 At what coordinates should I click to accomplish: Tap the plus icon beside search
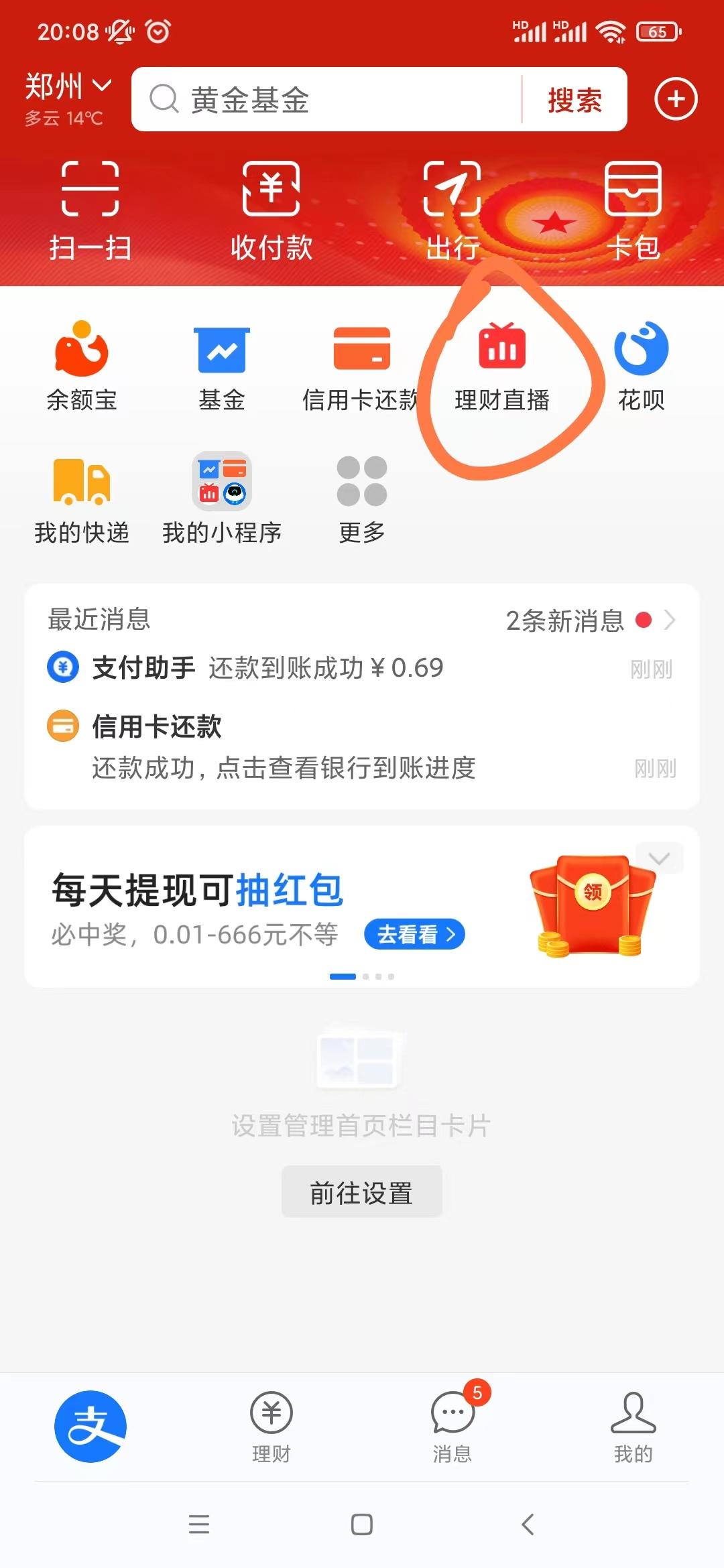click(675, 99)
